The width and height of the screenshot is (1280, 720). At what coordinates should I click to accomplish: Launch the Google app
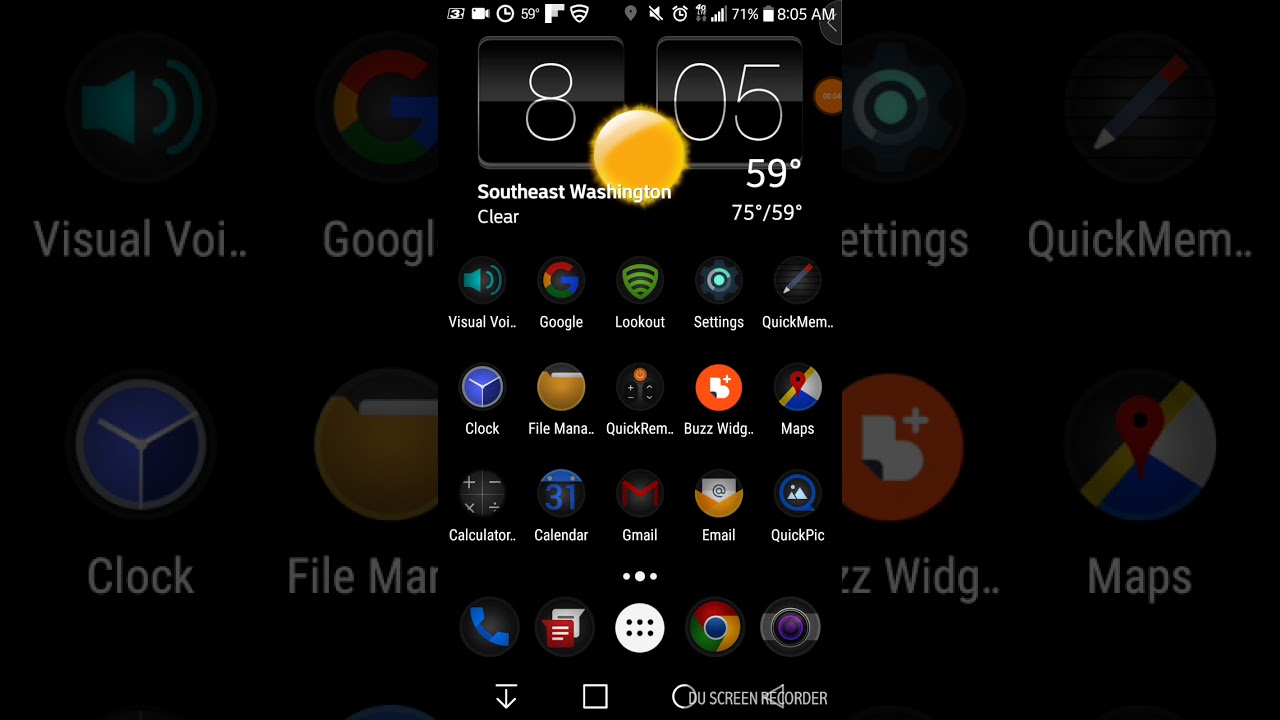point(561,282)
